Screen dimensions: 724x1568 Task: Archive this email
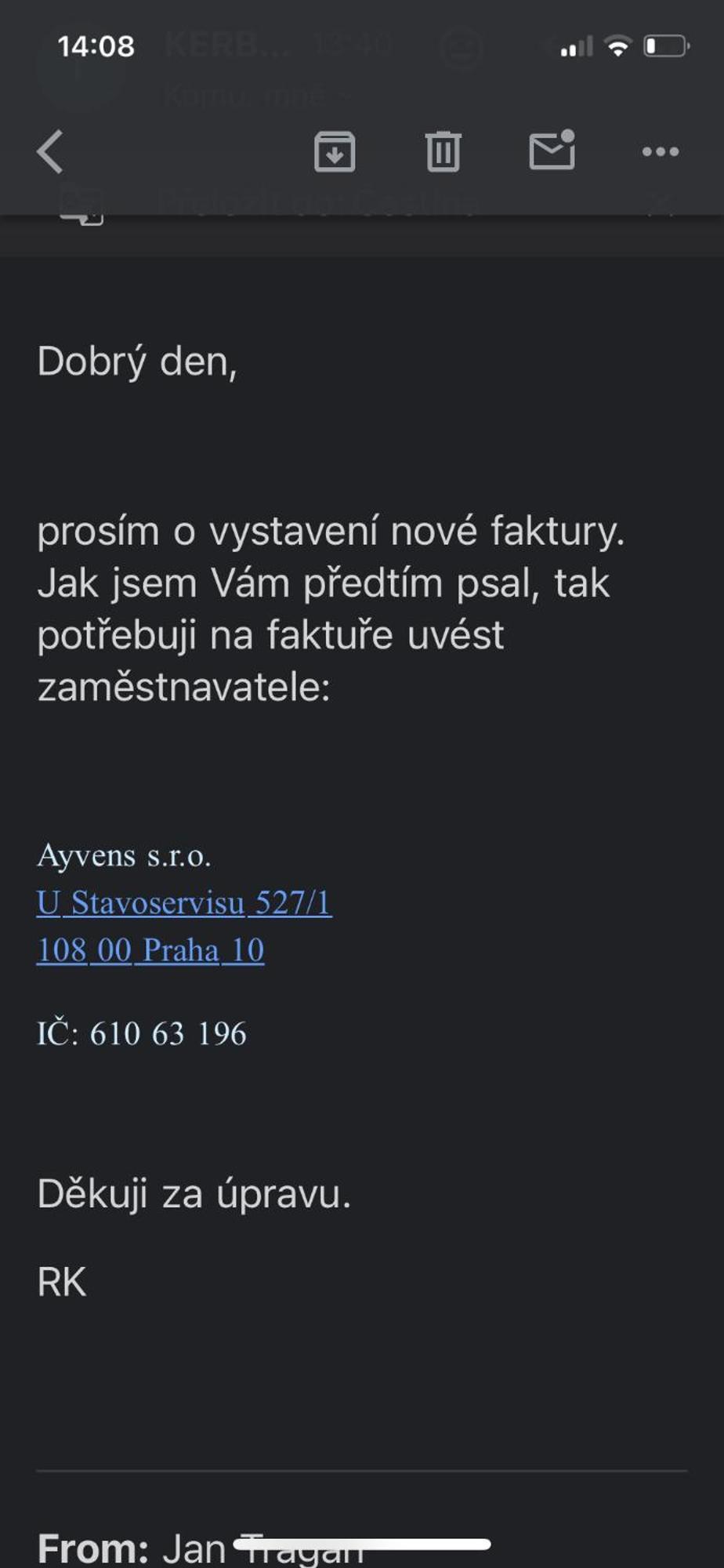(335, 151)
